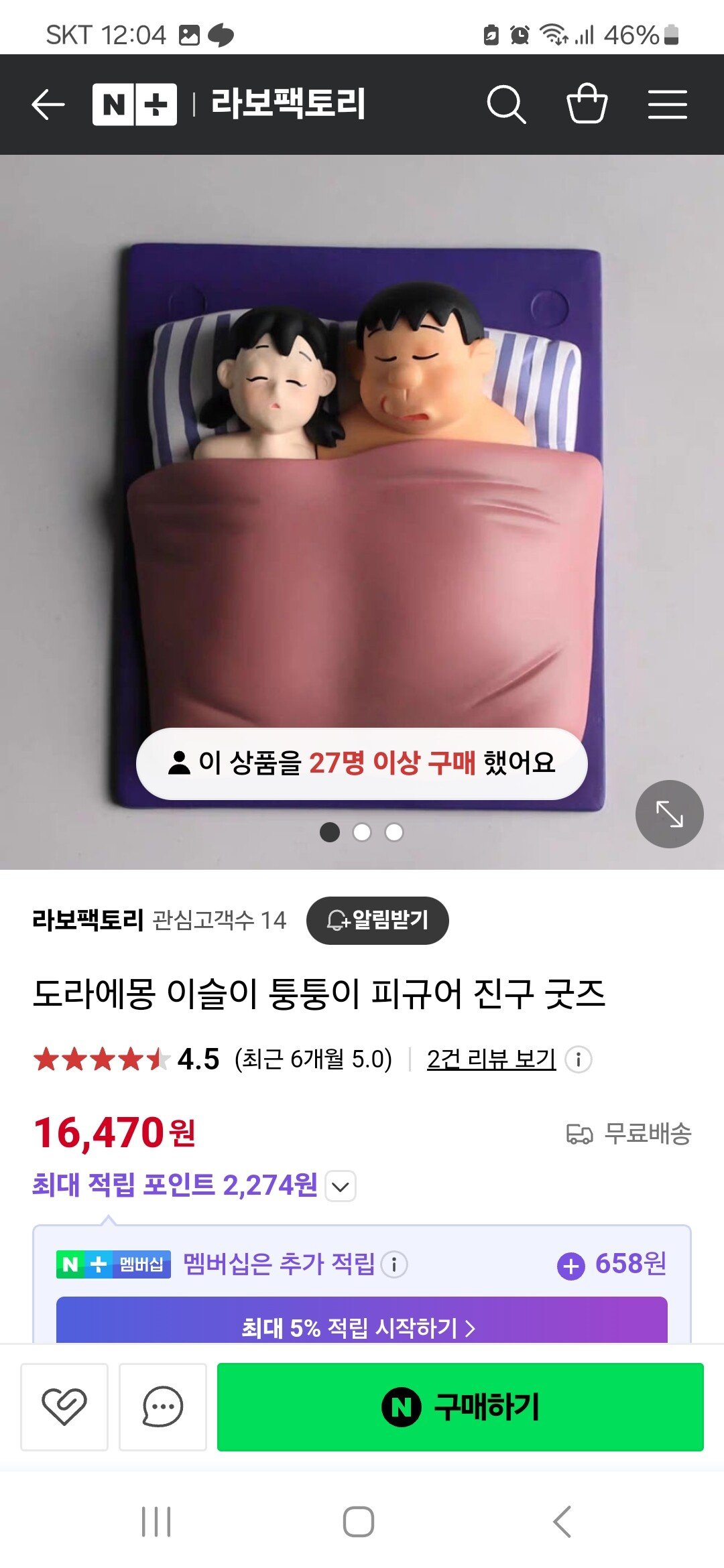Viewport: 724px width, 1568px height.
Task: Show the second product image via the page dot
Action: tap(362, 832)
